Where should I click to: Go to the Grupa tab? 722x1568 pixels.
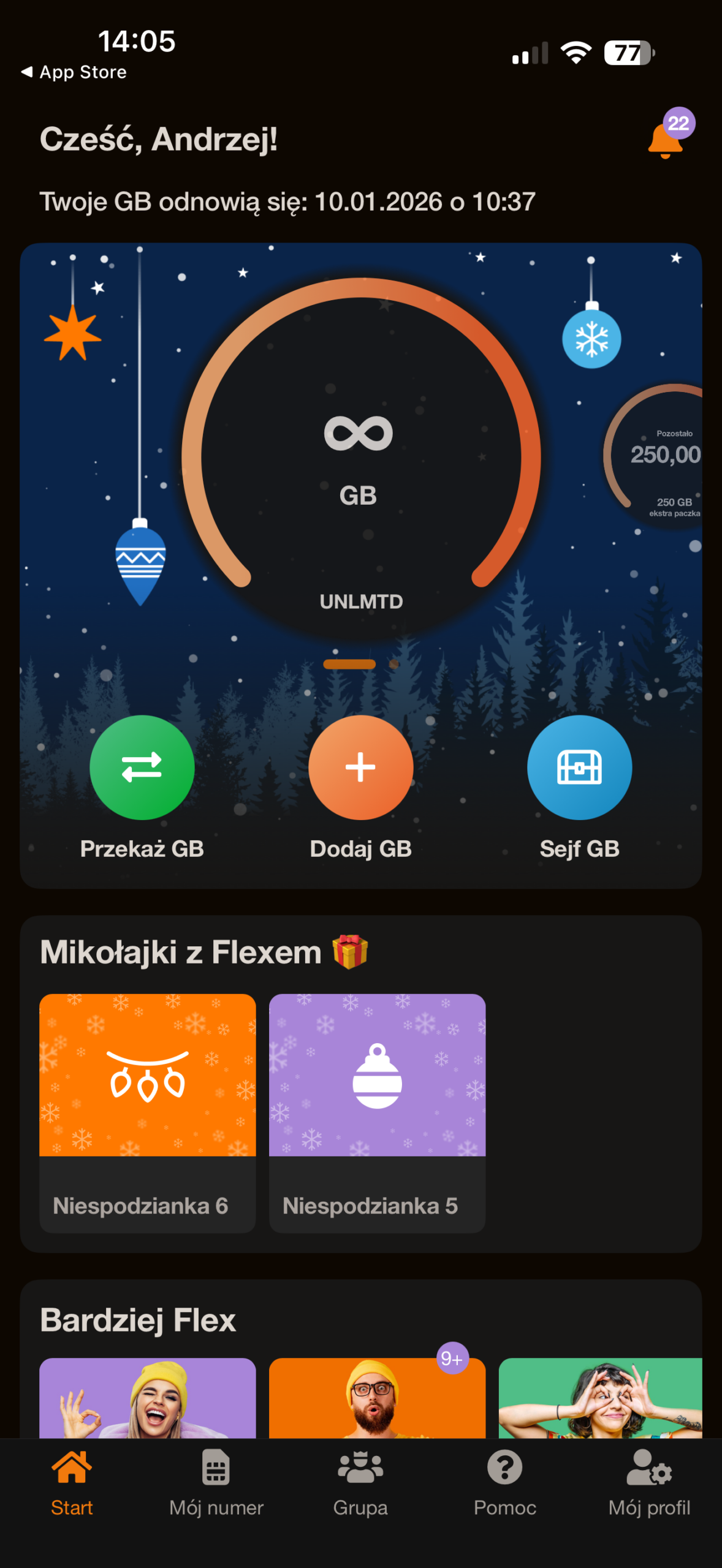[360, 1482]
